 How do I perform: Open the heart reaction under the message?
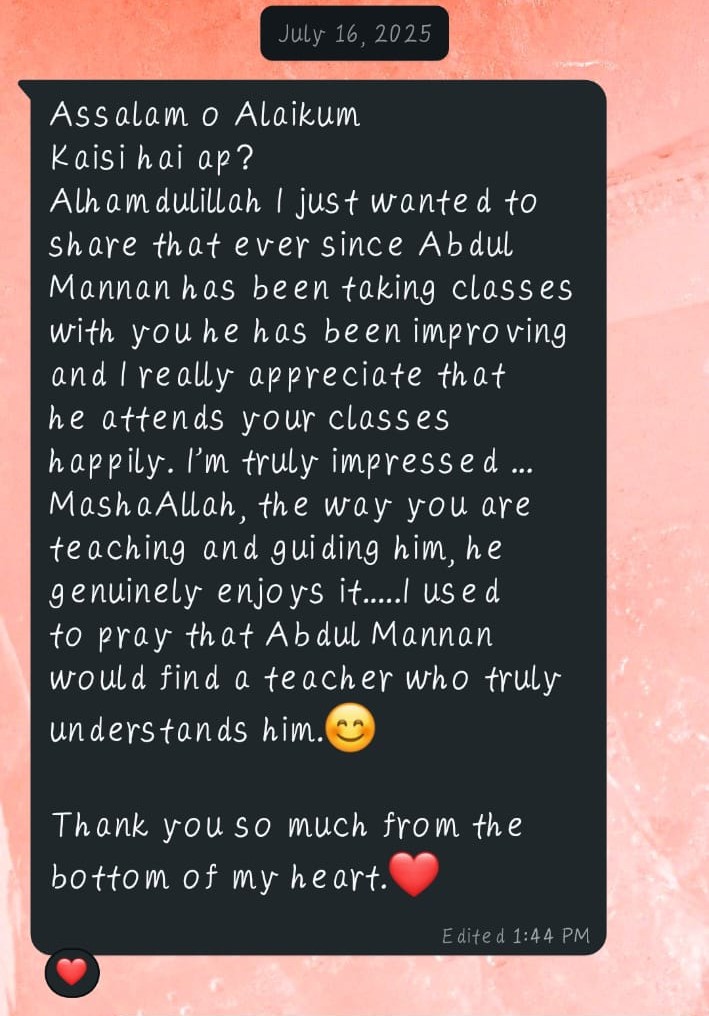point(72,970)
